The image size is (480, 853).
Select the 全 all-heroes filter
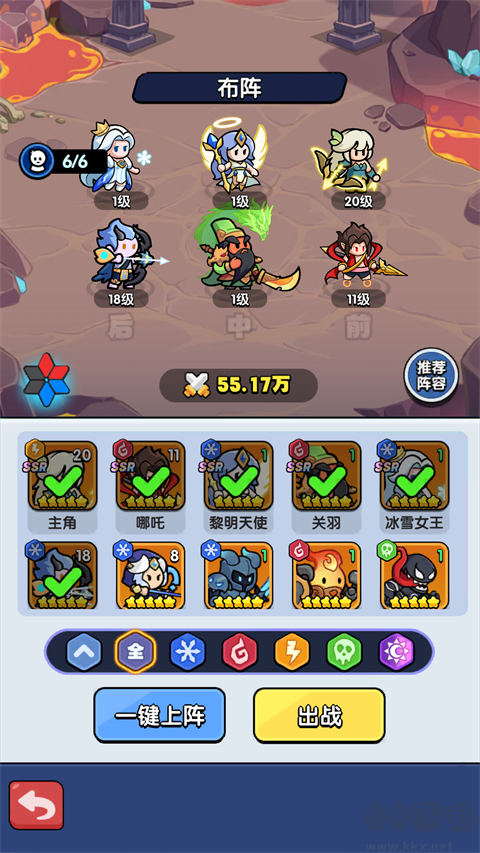click(136, 652)
